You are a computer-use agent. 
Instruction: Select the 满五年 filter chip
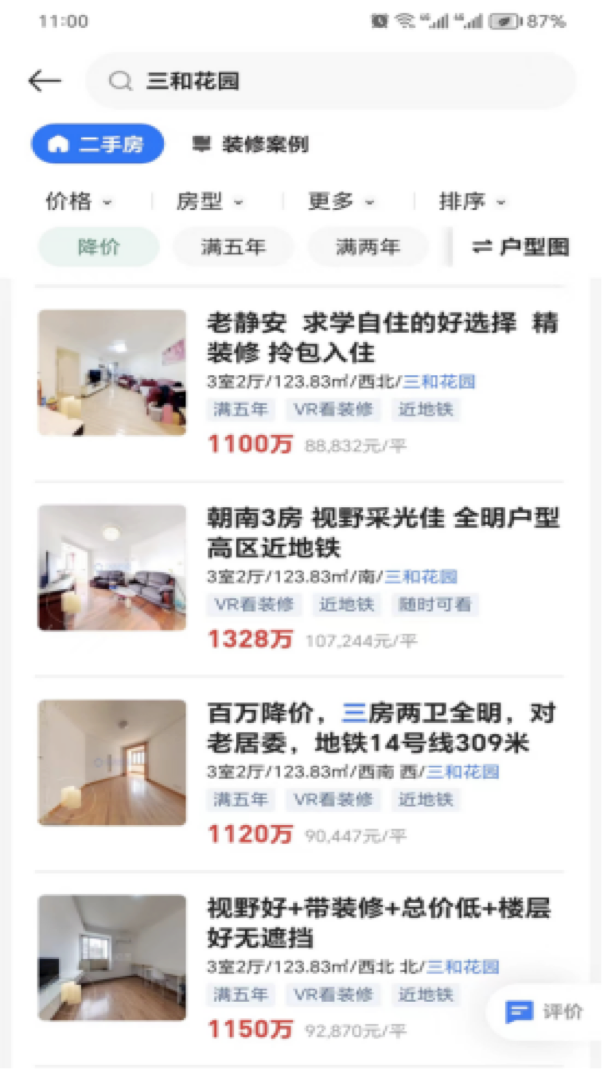coord(233,247)
